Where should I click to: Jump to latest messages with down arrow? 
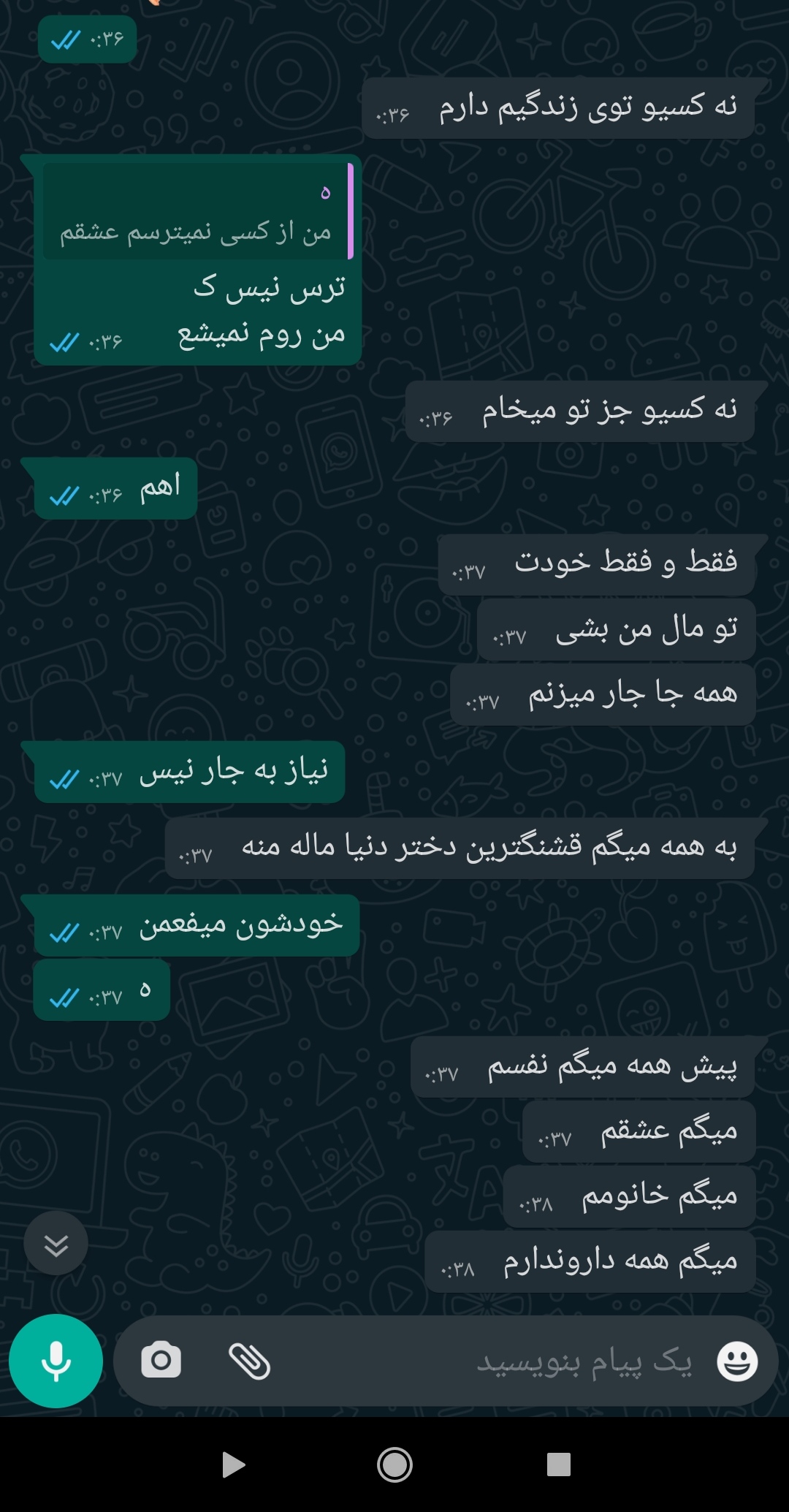(56, 1244)
